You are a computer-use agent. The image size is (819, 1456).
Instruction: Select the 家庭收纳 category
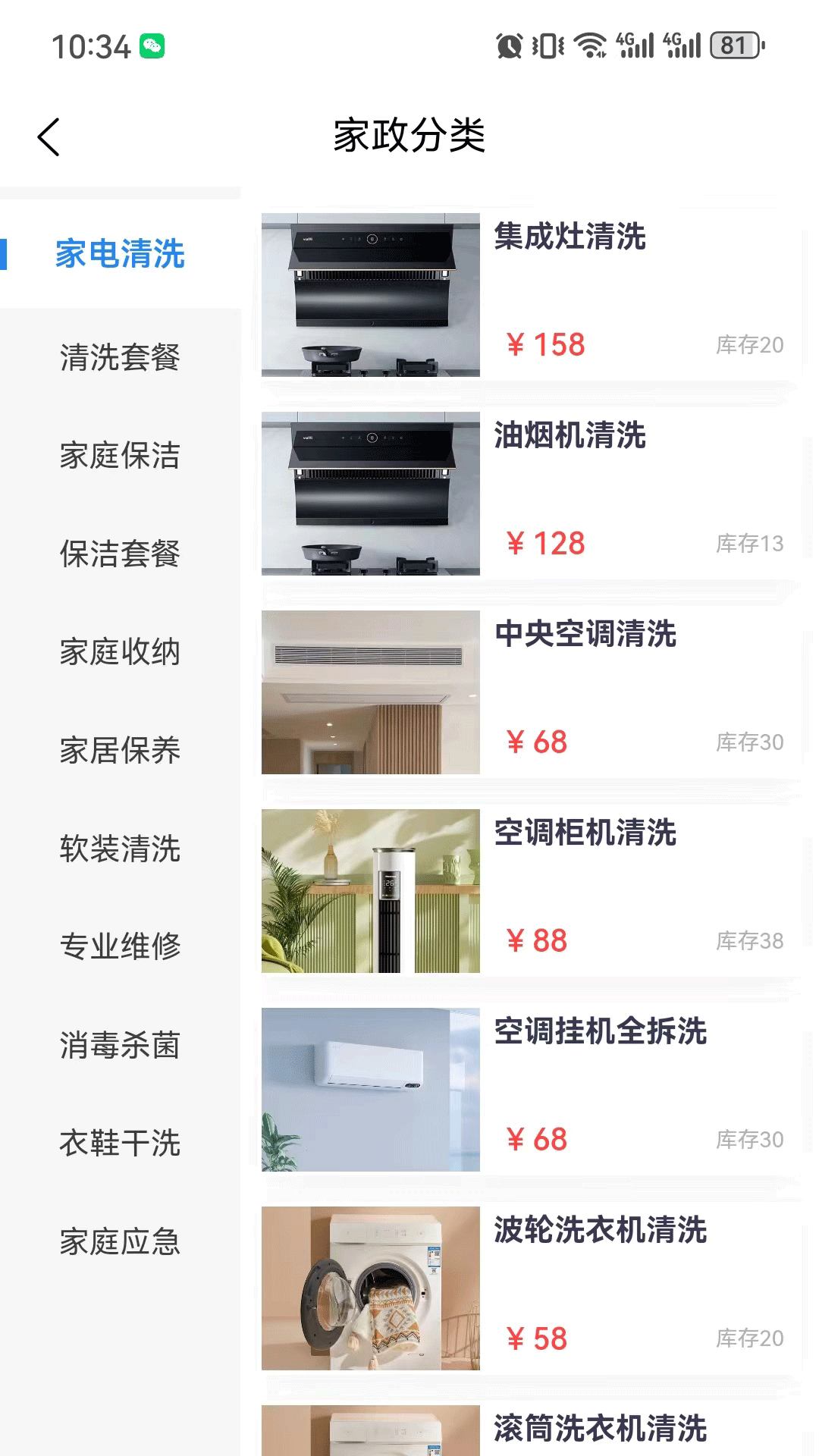click(120, 652)
